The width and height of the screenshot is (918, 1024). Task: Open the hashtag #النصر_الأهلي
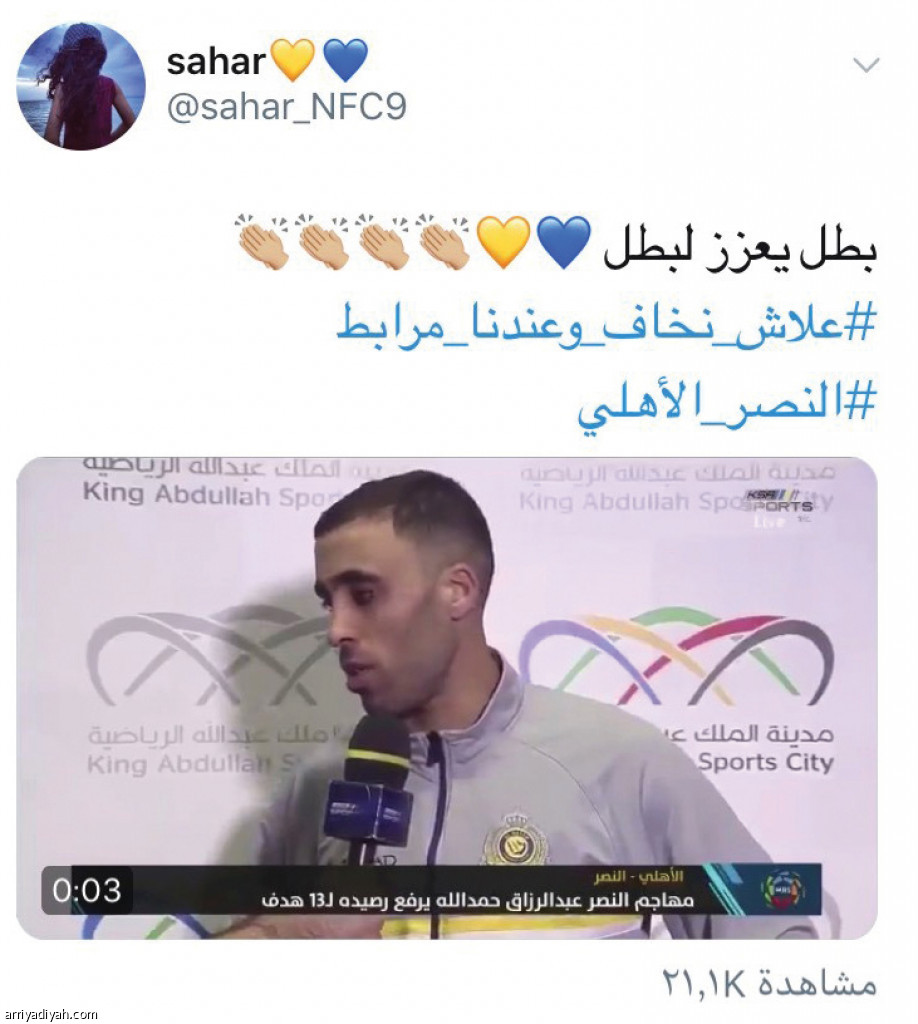click(727, 405)
